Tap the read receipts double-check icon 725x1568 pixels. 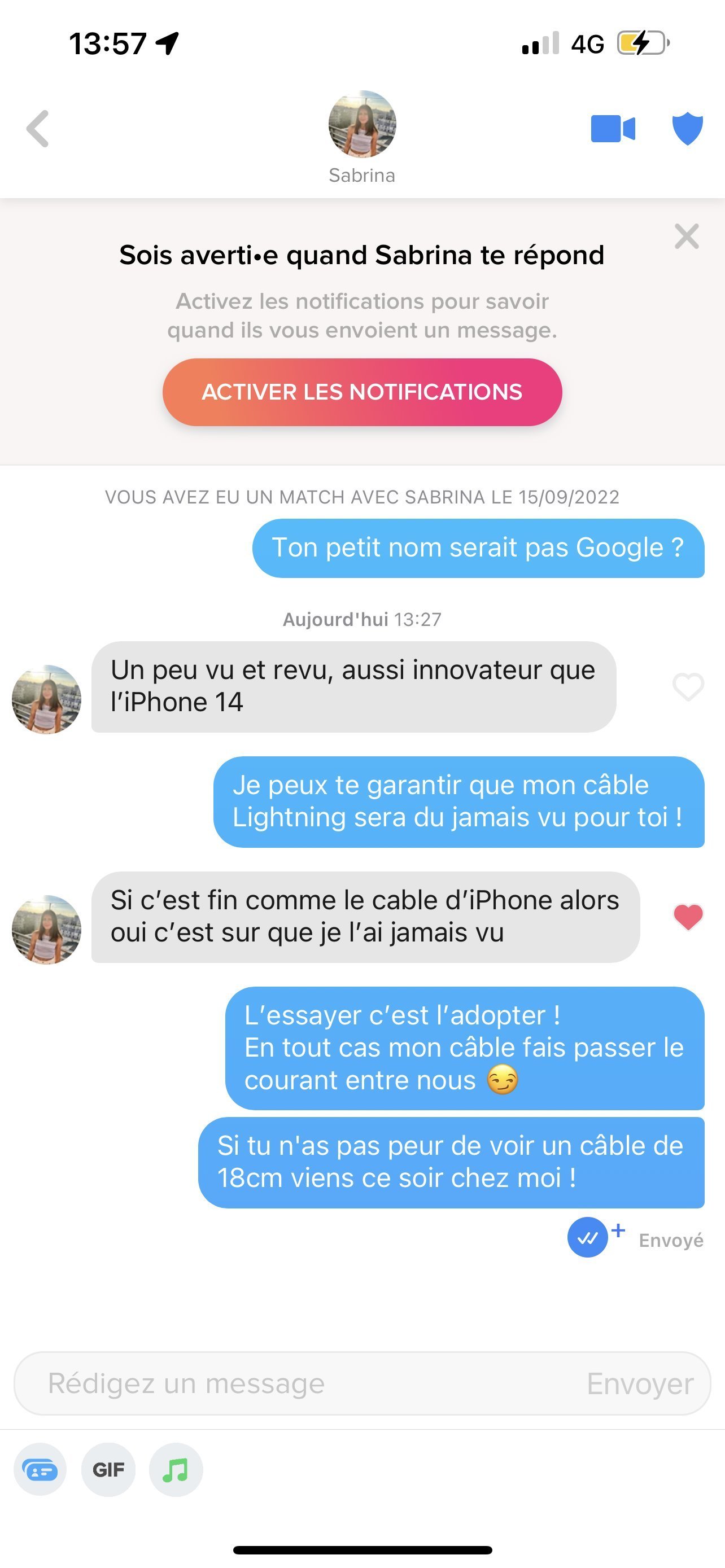pos(587,1237)
